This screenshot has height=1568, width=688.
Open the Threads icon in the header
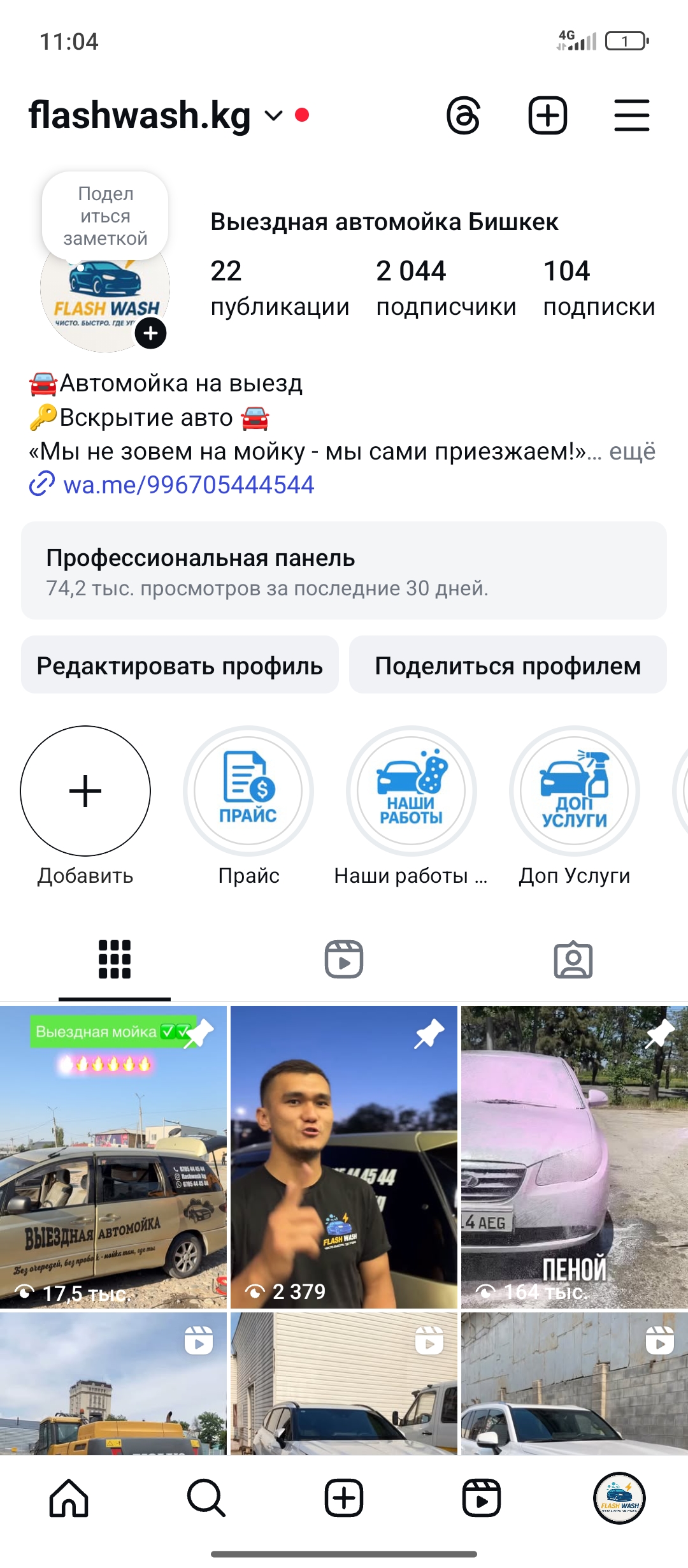click(463, 115)
